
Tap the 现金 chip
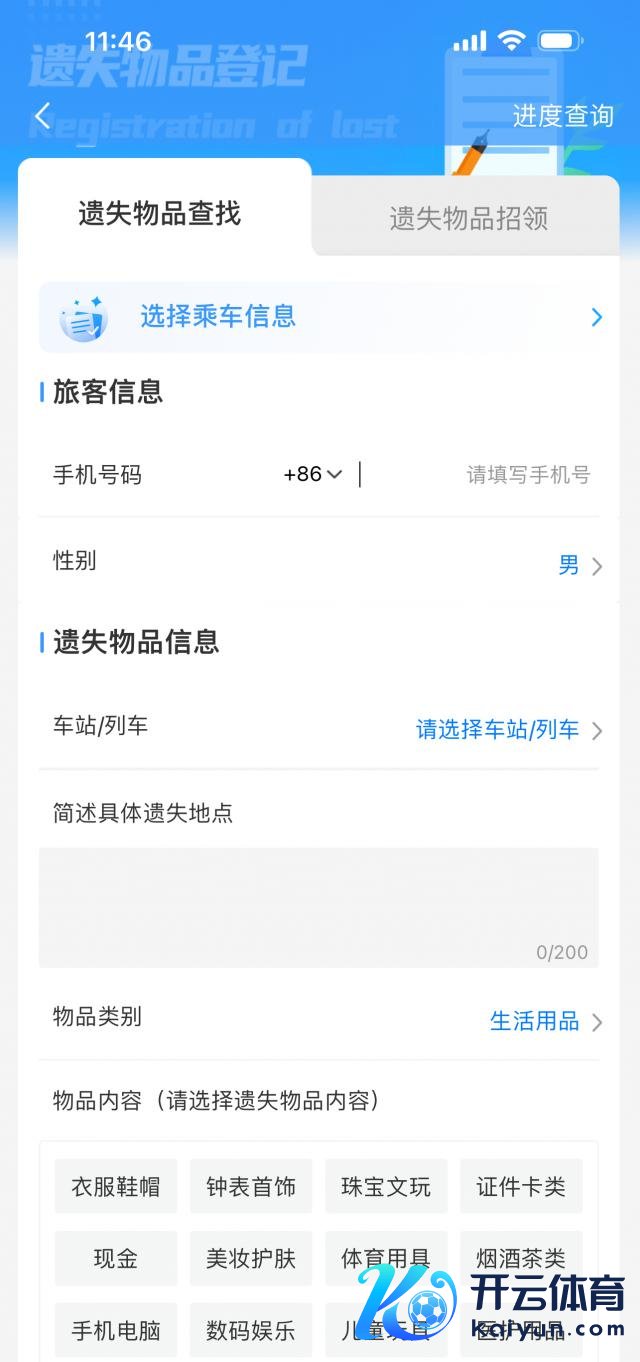116,1259
